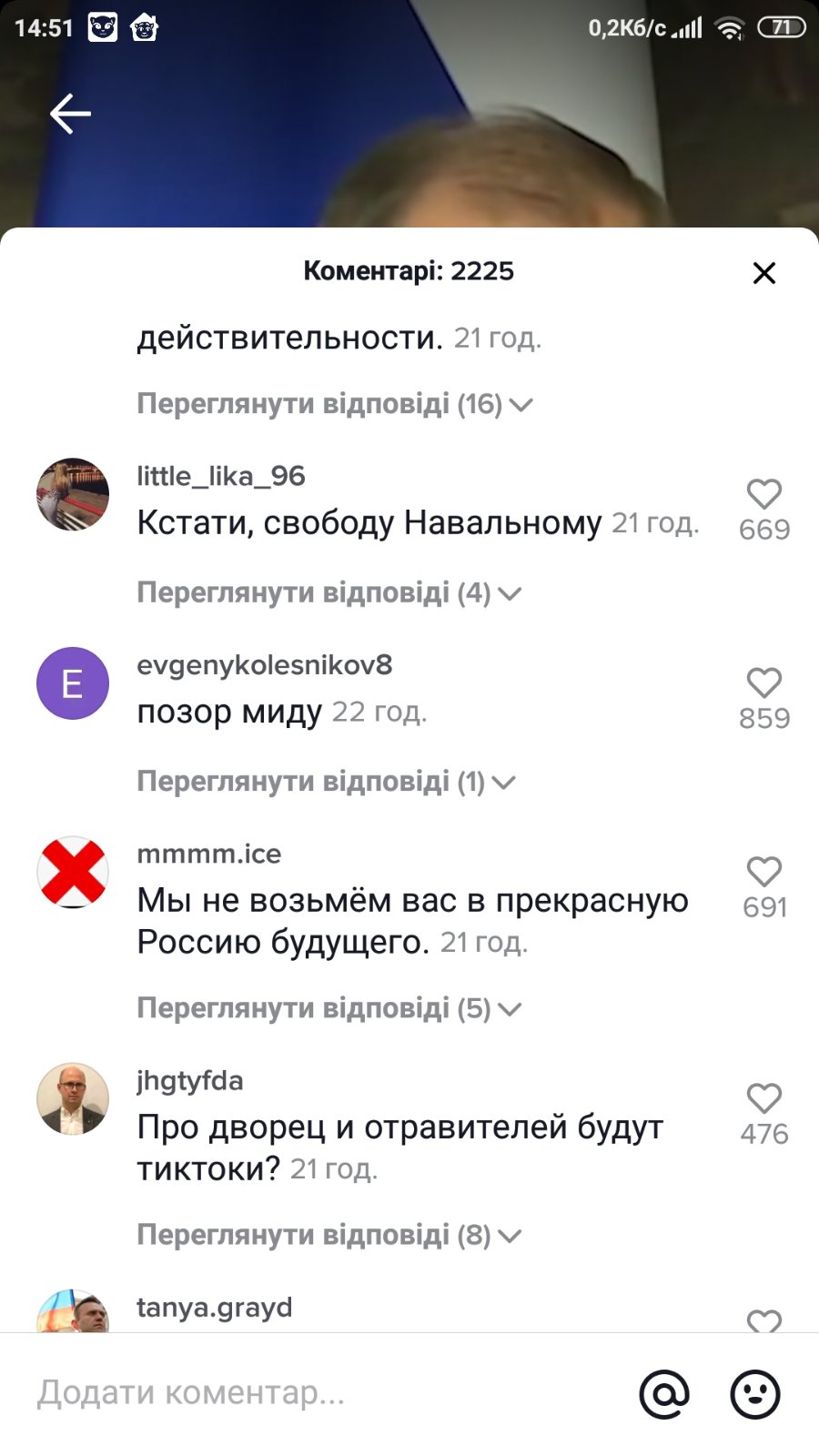Like the comment by mmmm.ice
The image size is (819, 1456).
764,872
